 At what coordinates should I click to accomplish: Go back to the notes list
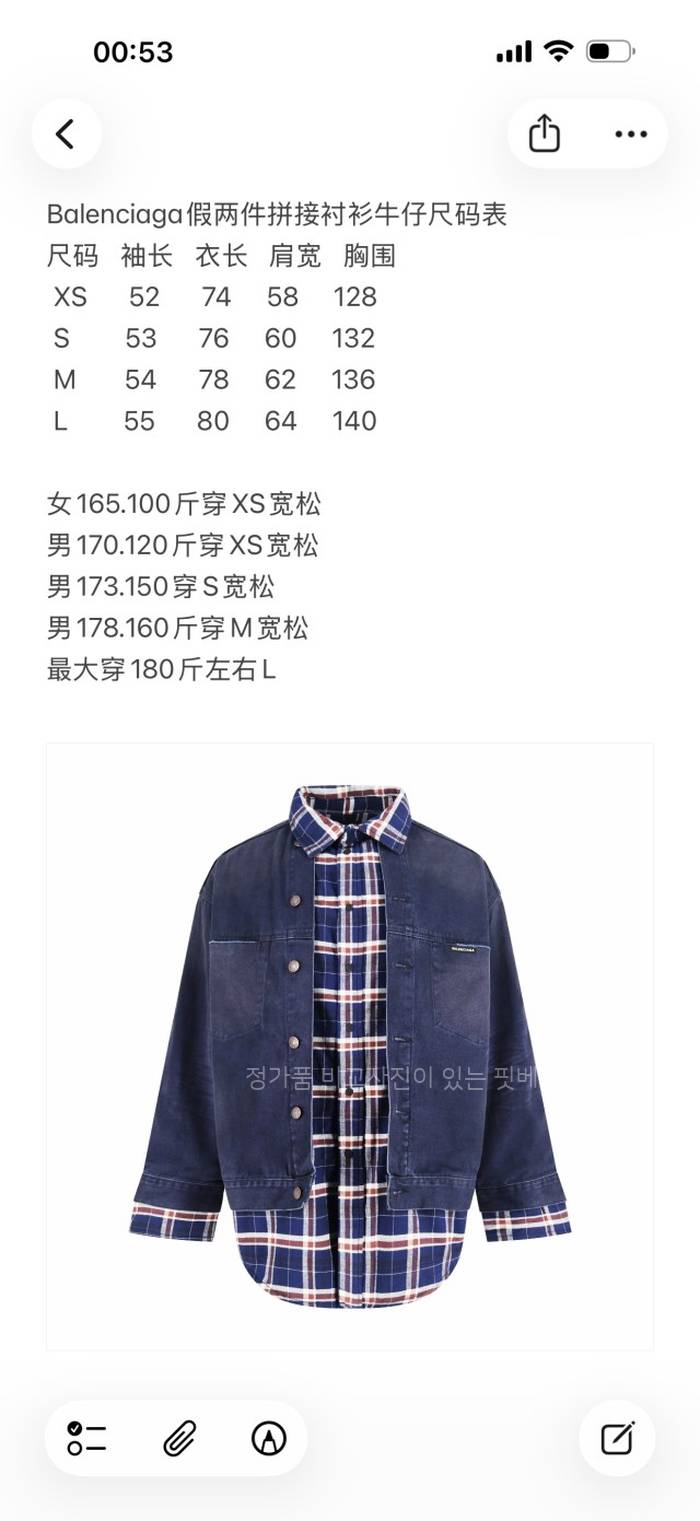coord(66,134)
